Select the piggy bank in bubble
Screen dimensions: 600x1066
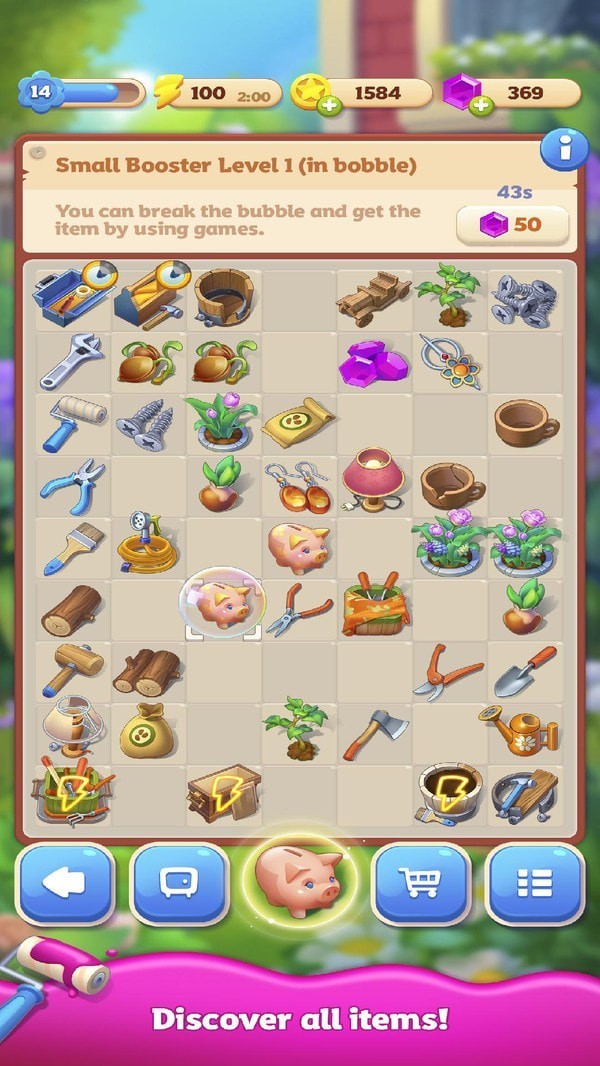pos(222,606)
